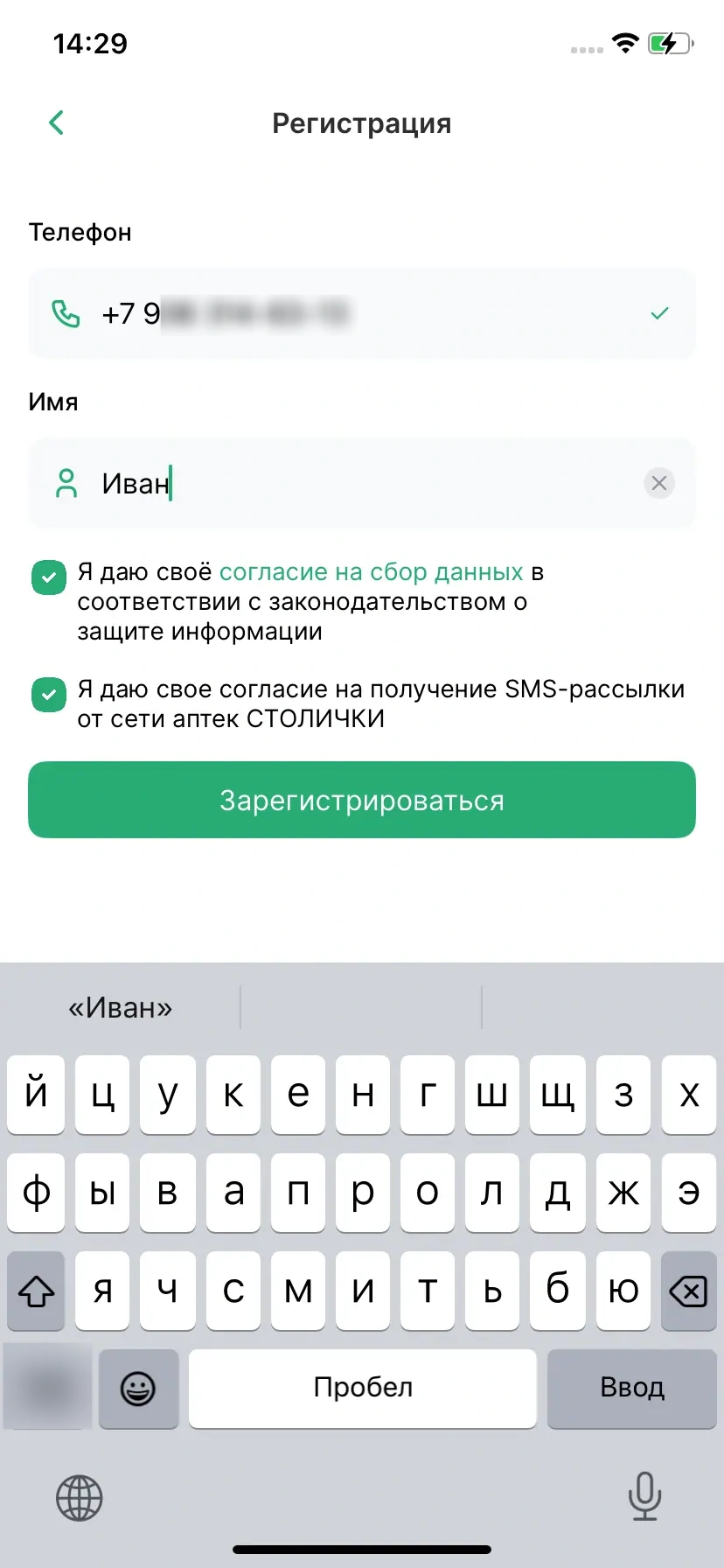Hit the backspace key on keyboard
724x1568 pixels.
(x=688, y=1291)
